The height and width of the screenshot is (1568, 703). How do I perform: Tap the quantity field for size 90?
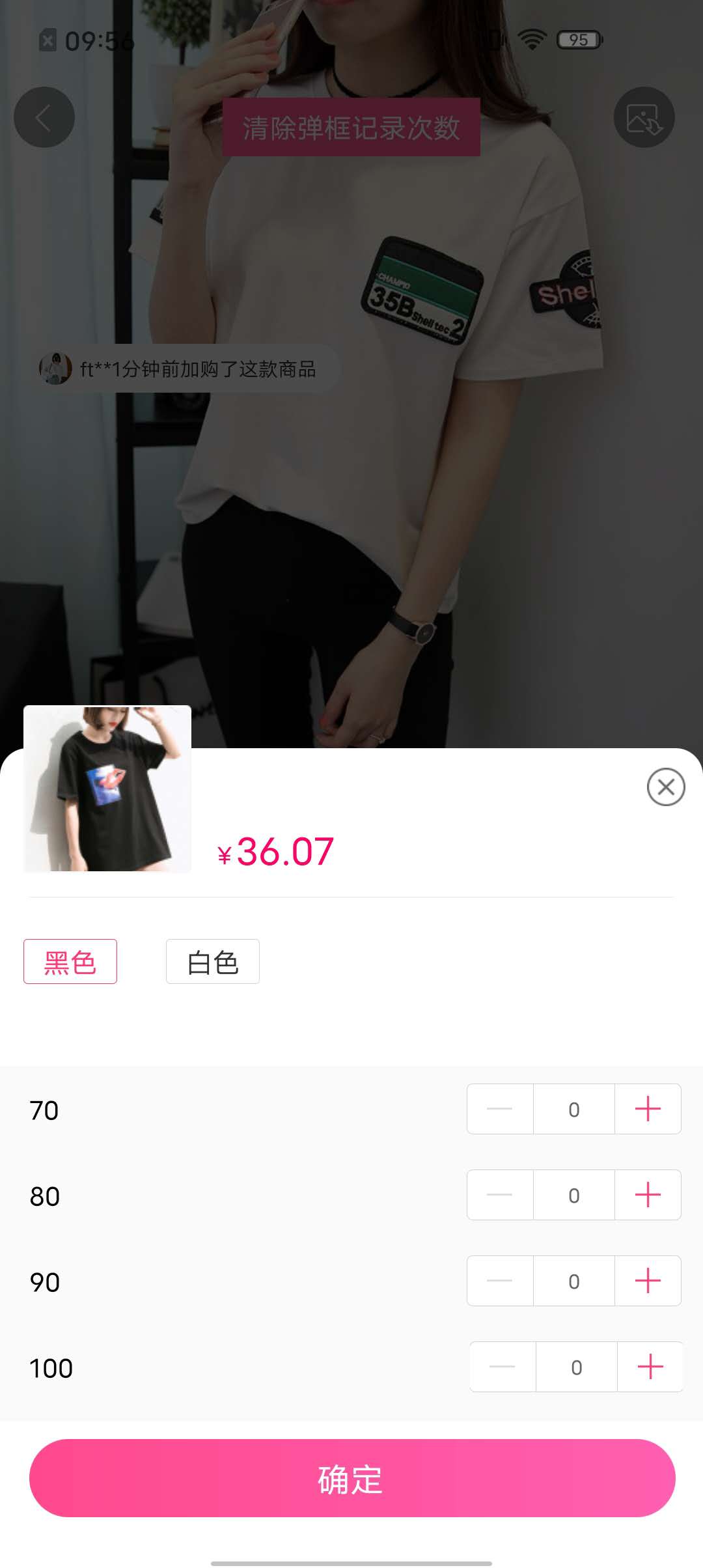pos(574,1281)
